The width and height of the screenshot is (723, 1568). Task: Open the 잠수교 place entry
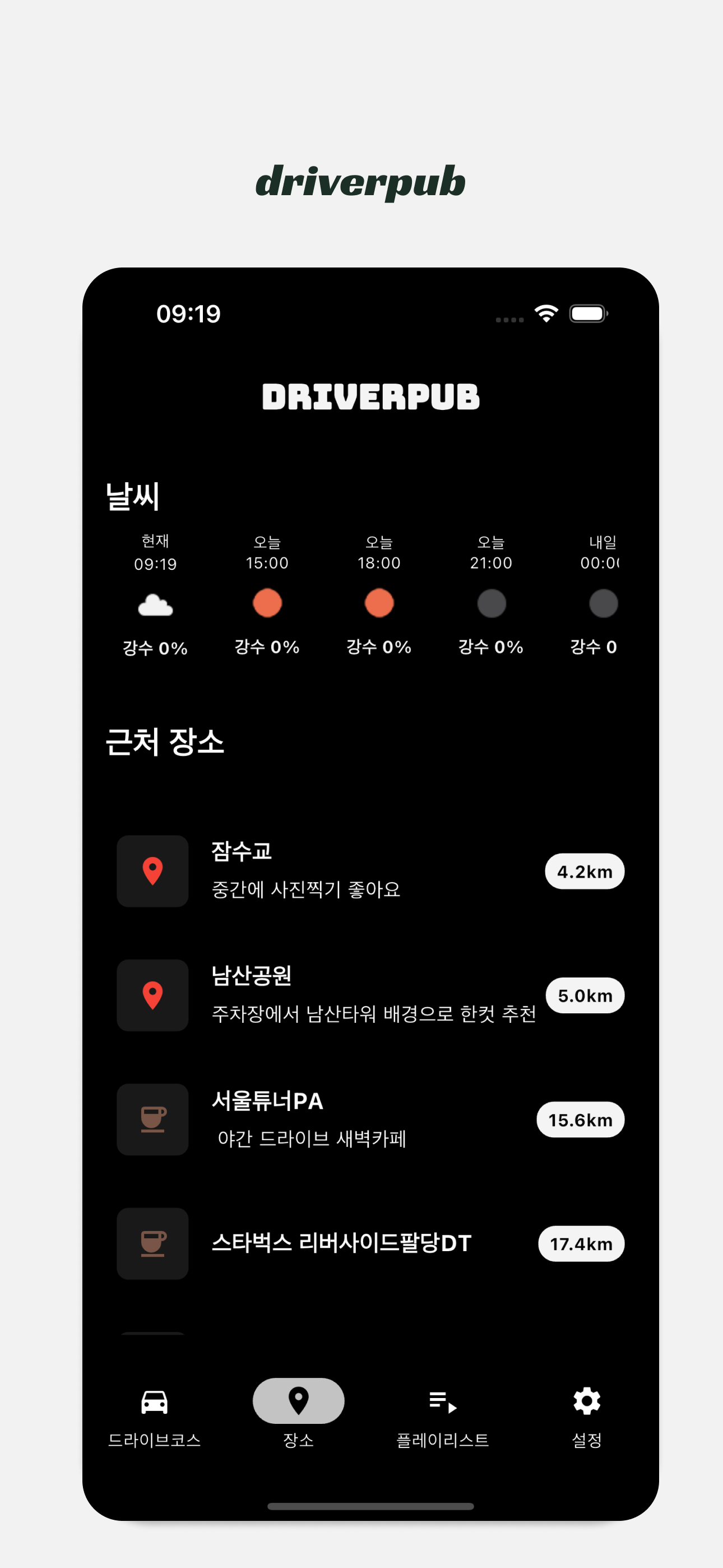[304, 870]
